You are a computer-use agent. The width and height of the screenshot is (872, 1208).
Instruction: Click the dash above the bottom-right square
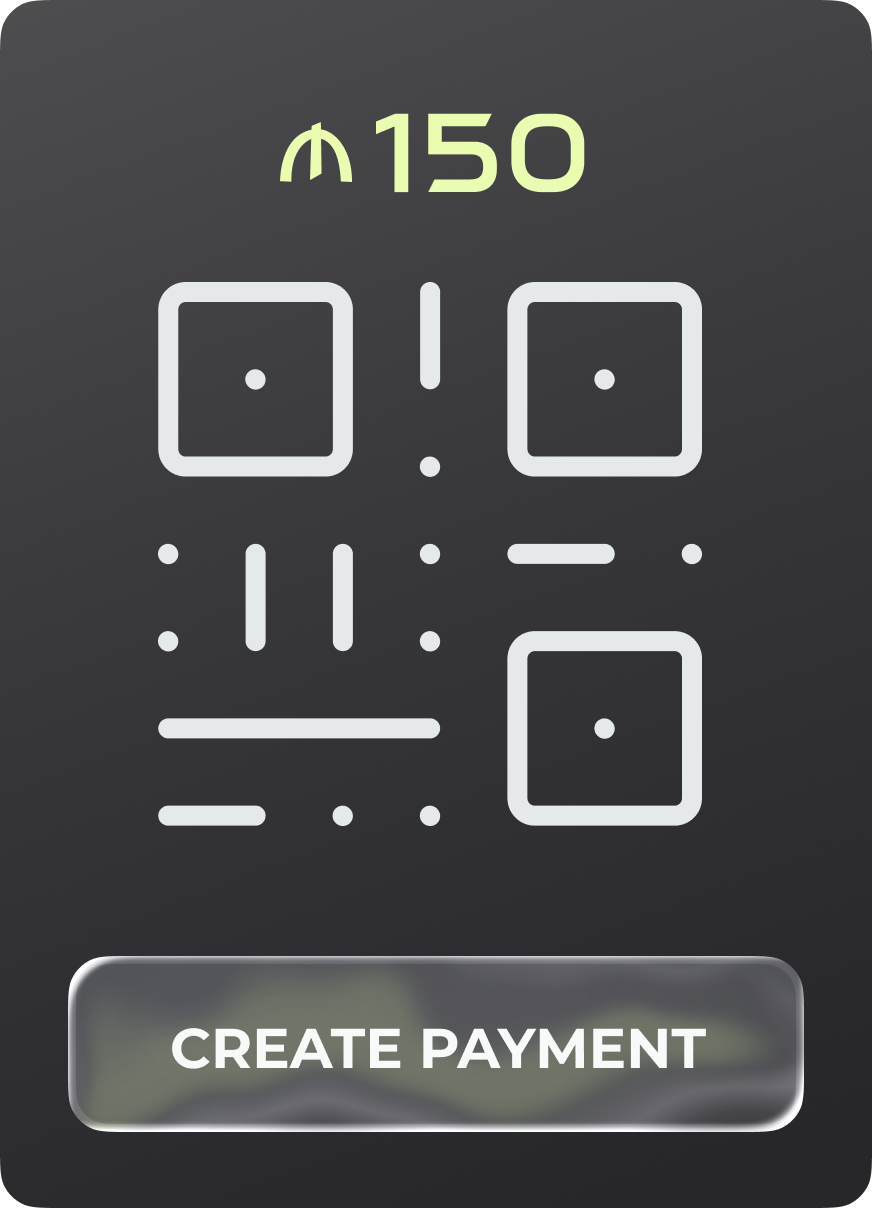tap(563, 552)
